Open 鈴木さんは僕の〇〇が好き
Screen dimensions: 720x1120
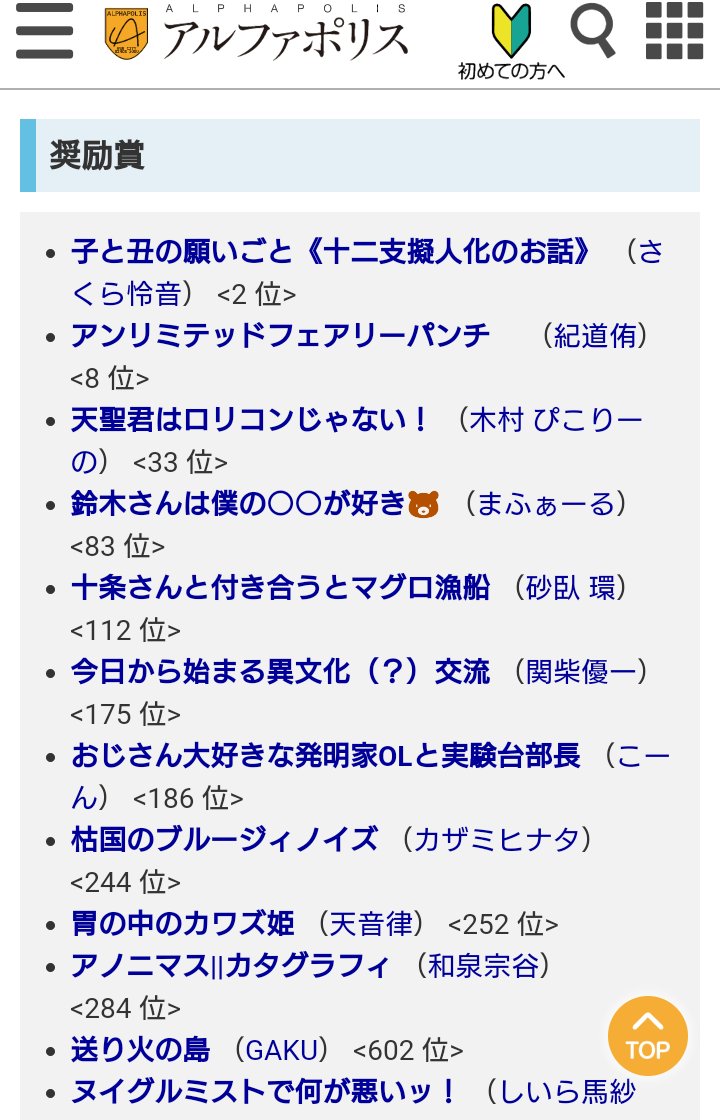(x=239, y=503)
